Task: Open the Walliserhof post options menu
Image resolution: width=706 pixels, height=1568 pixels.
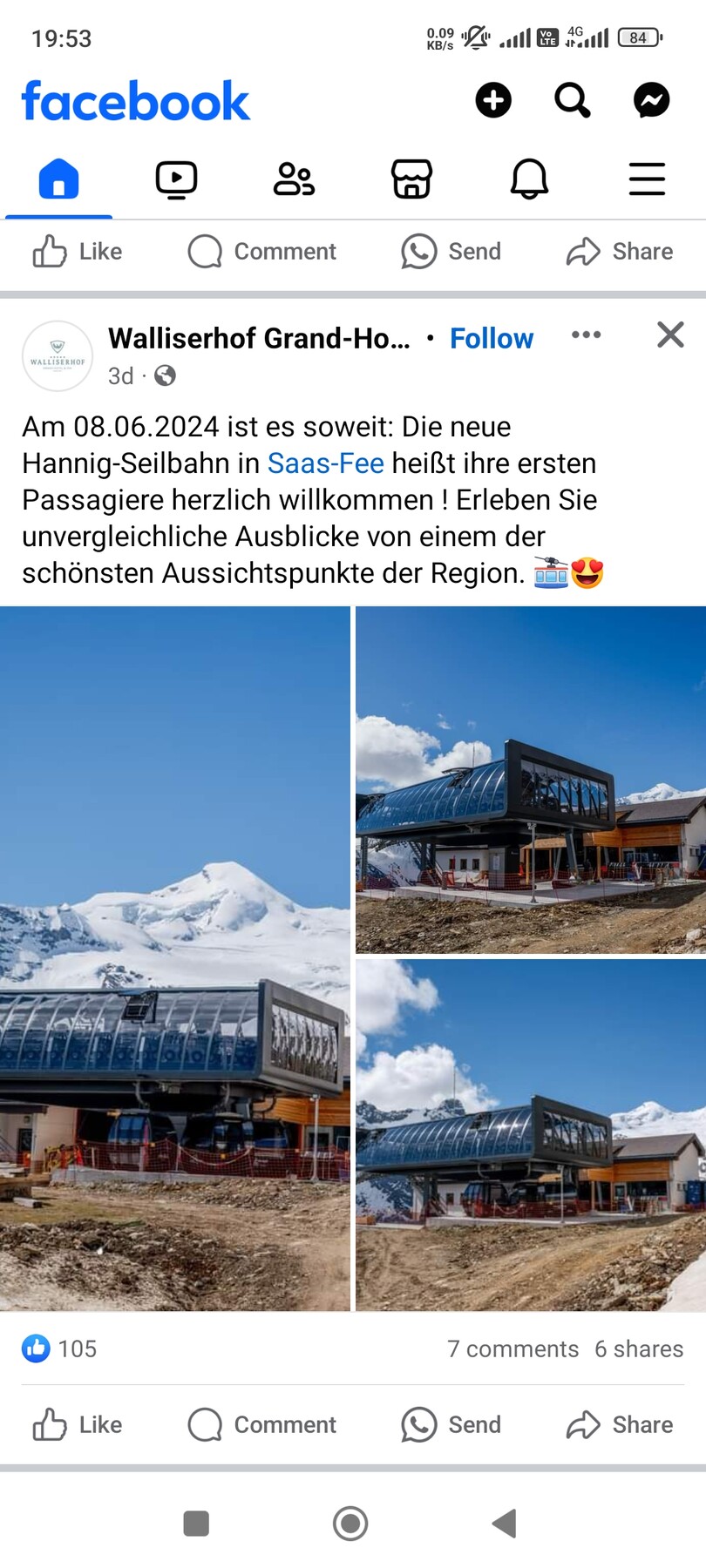Action: [x=586, y=335]
